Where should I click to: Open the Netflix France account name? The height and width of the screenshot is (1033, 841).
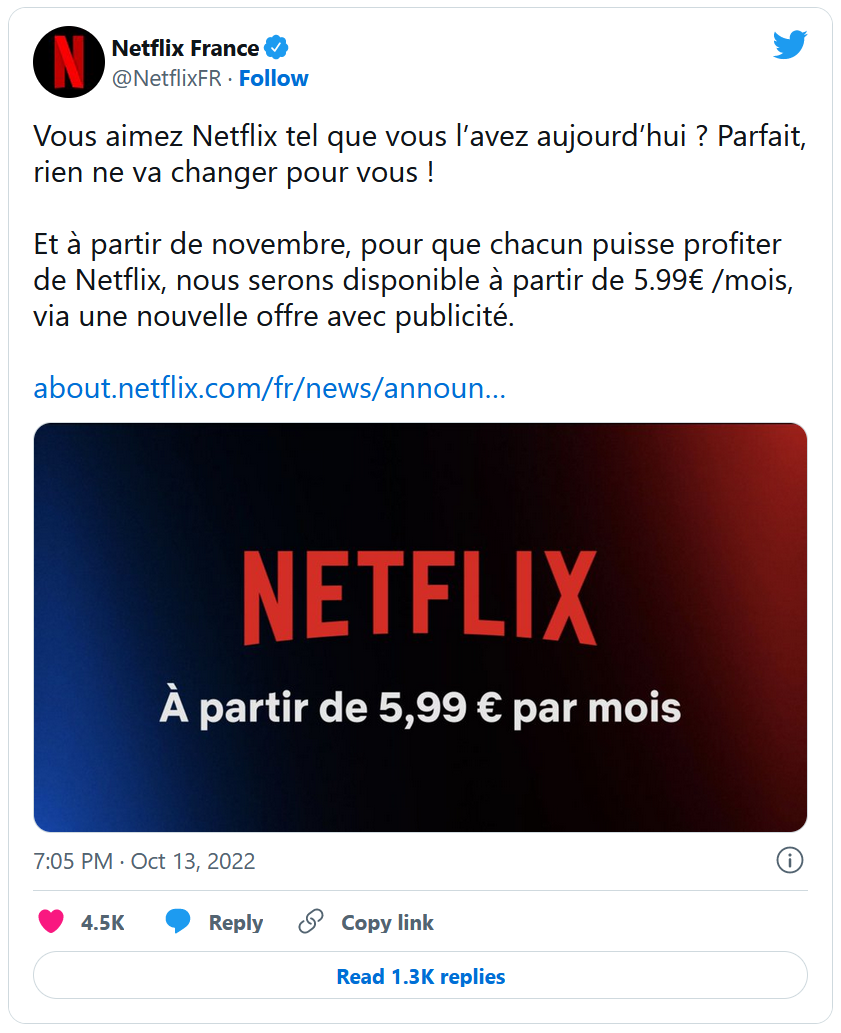(x=186, y=48)
